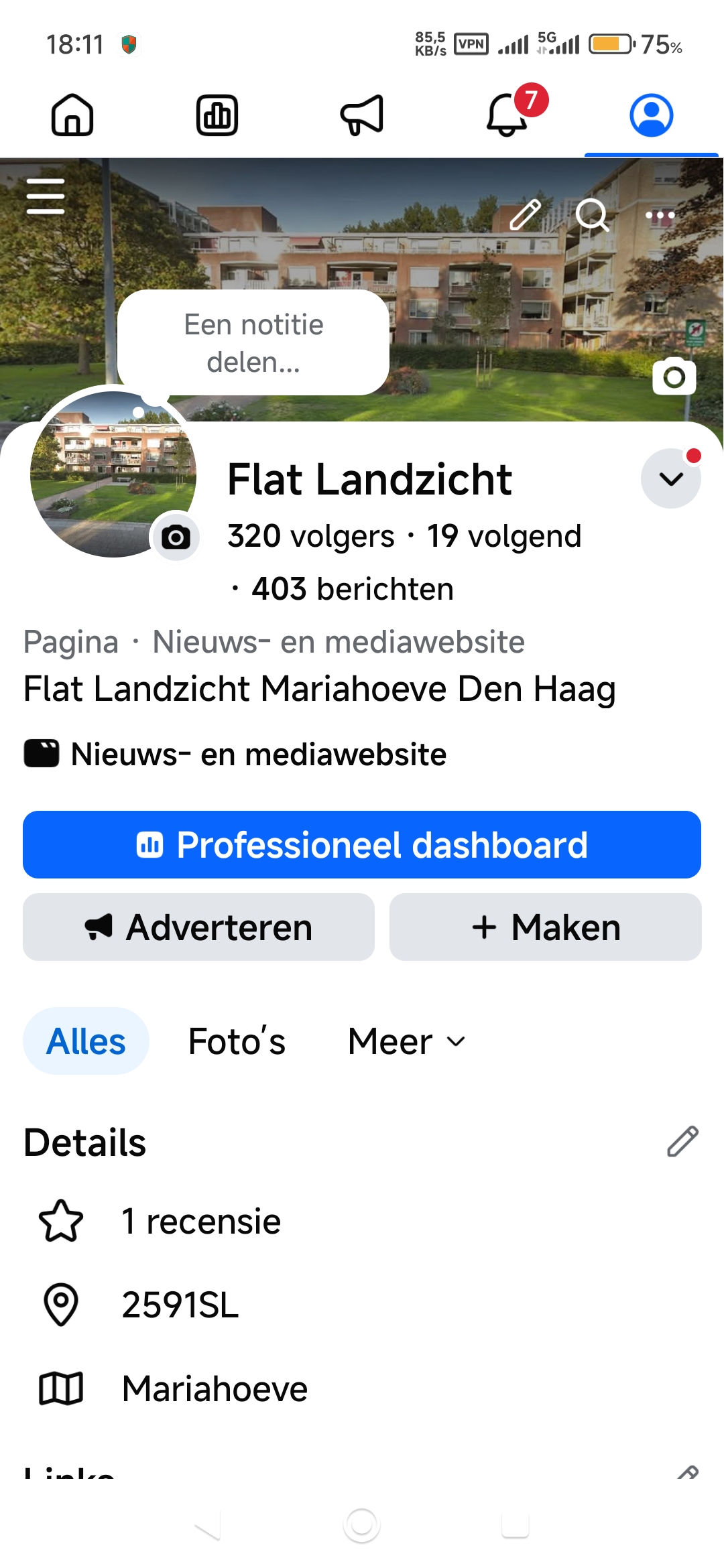Open the three-dot overflow menu

click(660, 215)
